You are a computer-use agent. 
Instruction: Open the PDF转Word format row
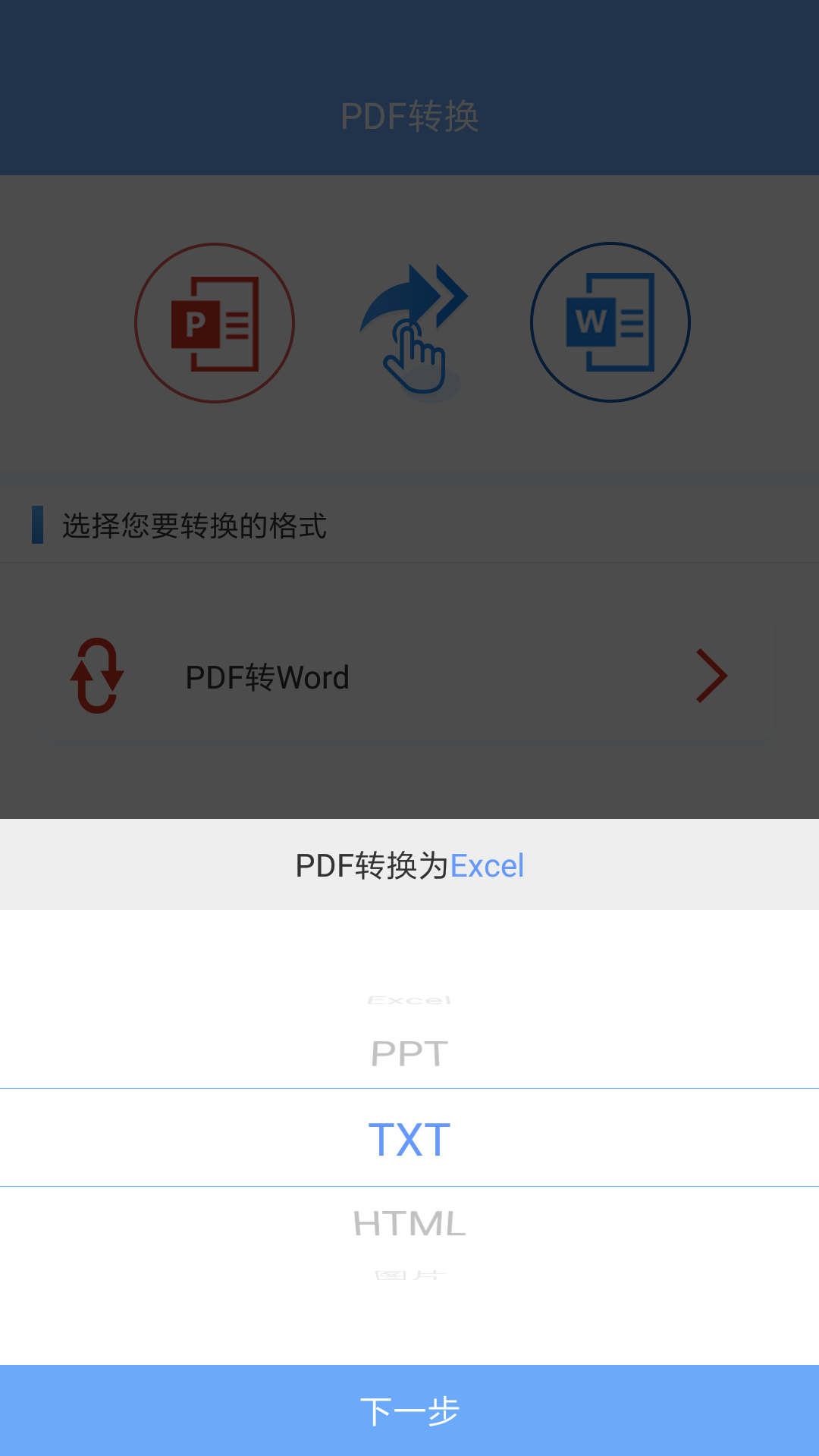pos(408,677)
